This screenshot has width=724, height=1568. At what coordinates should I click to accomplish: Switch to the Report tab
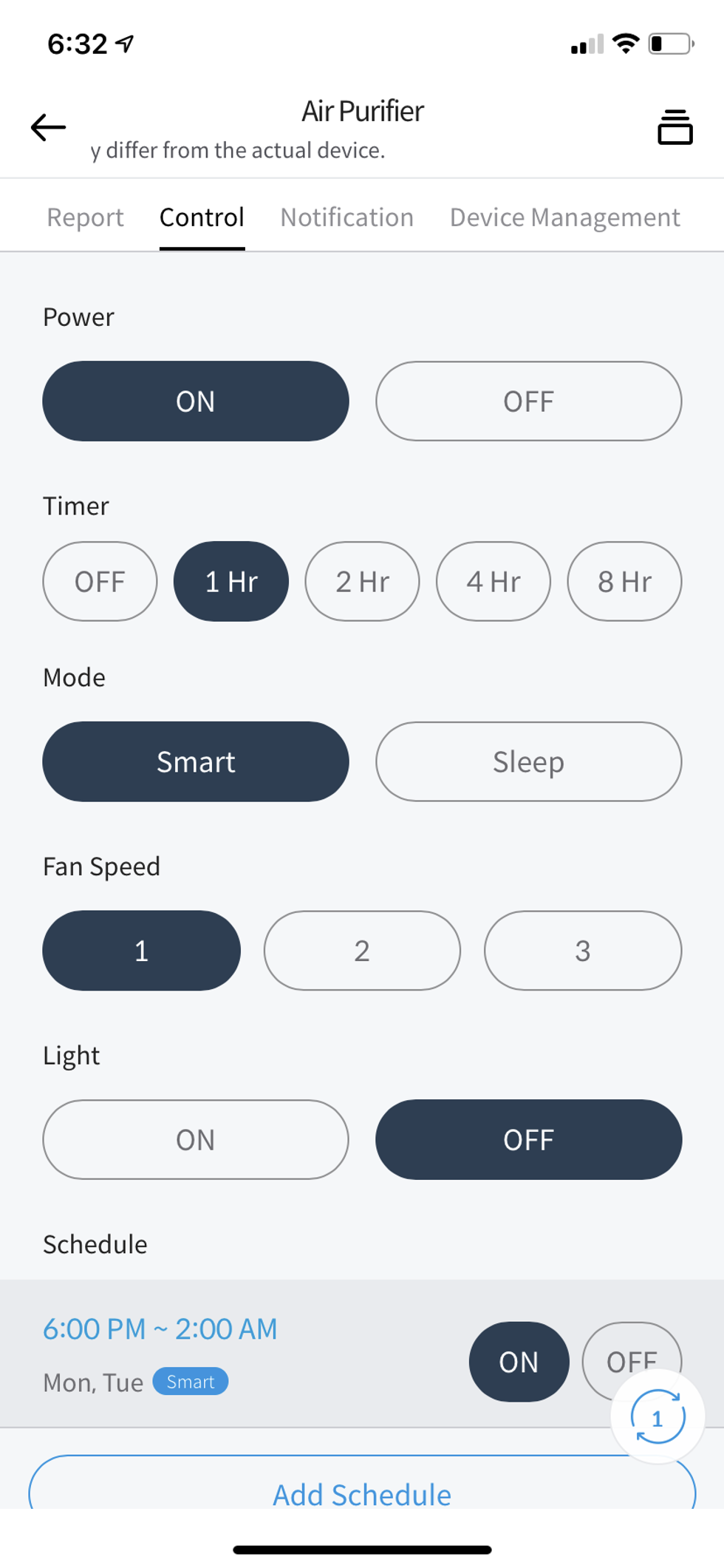coord(85,217)
